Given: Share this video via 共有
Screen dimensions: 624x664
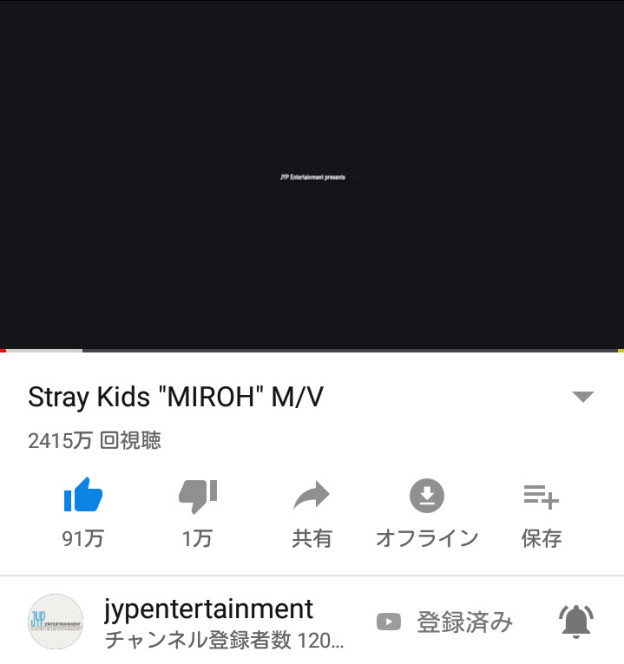Looking at the screenshot, I should tap(312, 497).
